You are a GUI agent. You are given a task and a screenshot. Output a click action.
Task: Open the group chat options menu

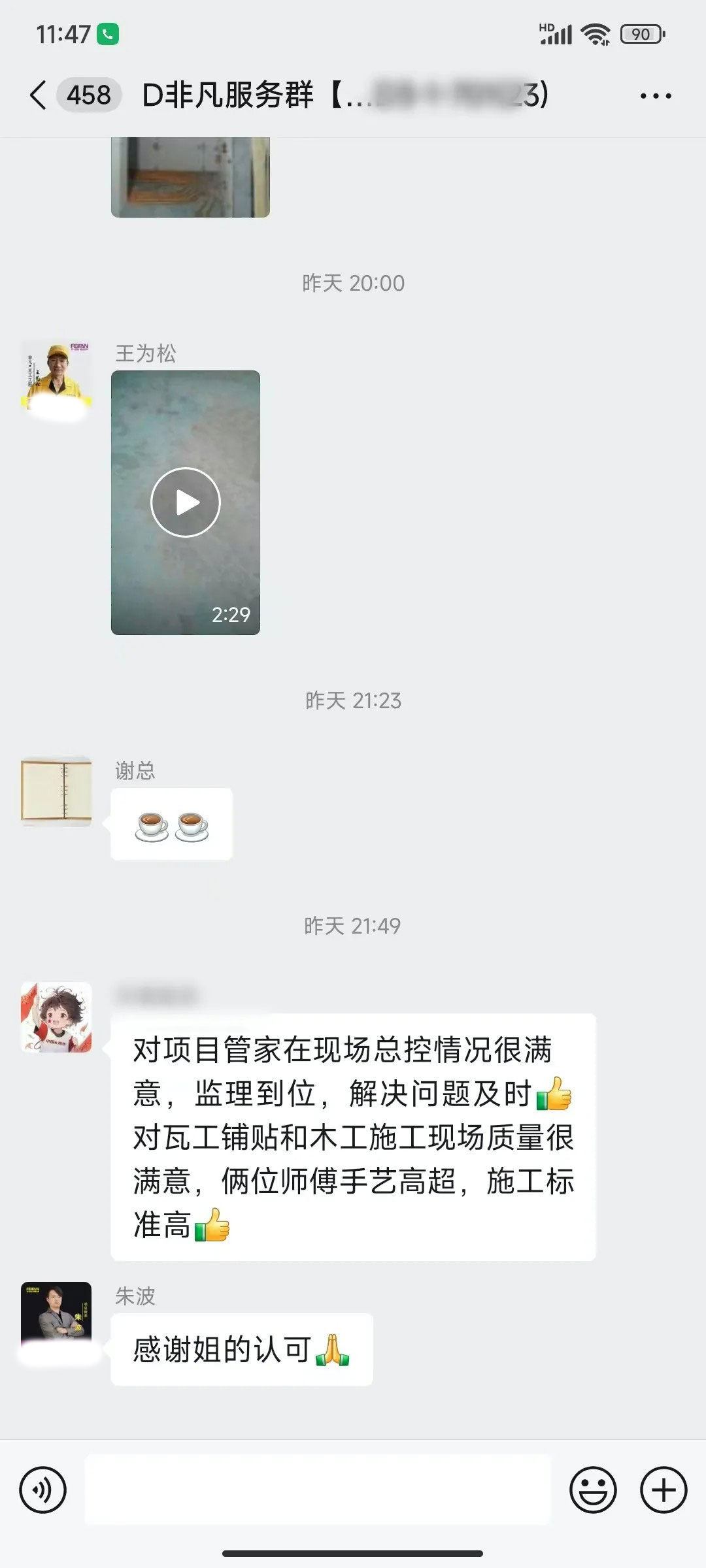click(x=655, y=96)
